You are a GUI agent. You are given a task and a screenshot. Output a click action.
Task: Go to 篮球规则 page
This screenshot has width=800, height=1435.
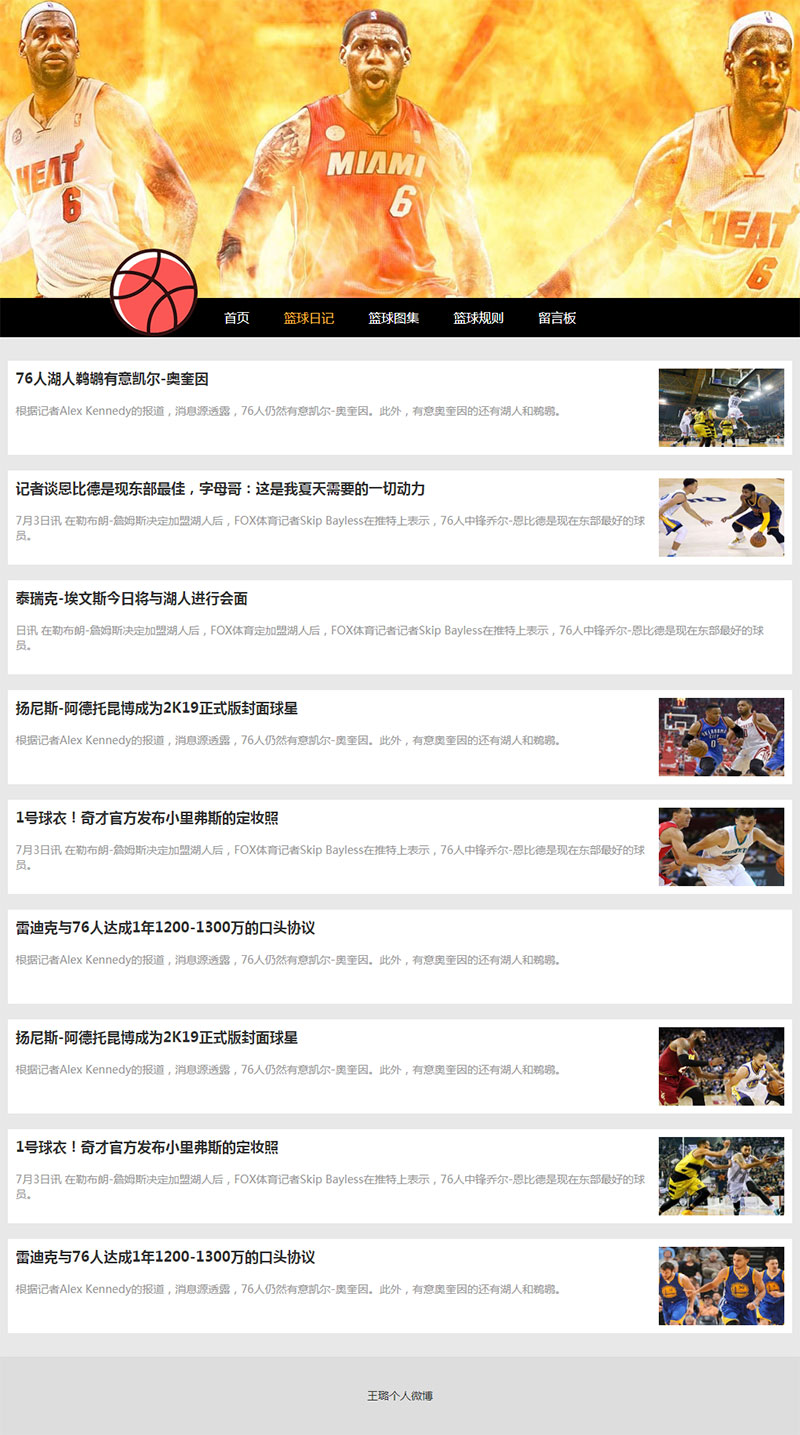point(478,318)
